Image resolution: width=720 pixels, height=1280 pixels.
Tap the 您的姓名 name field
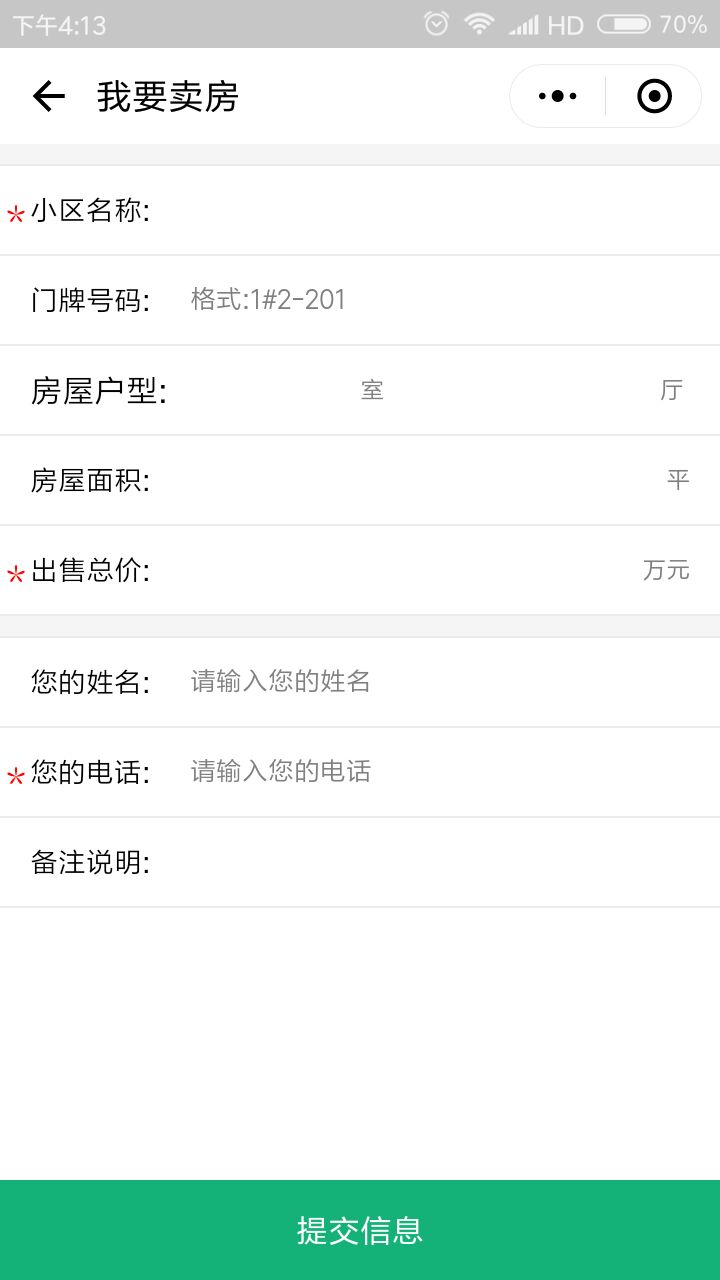(x=440, y=682)
